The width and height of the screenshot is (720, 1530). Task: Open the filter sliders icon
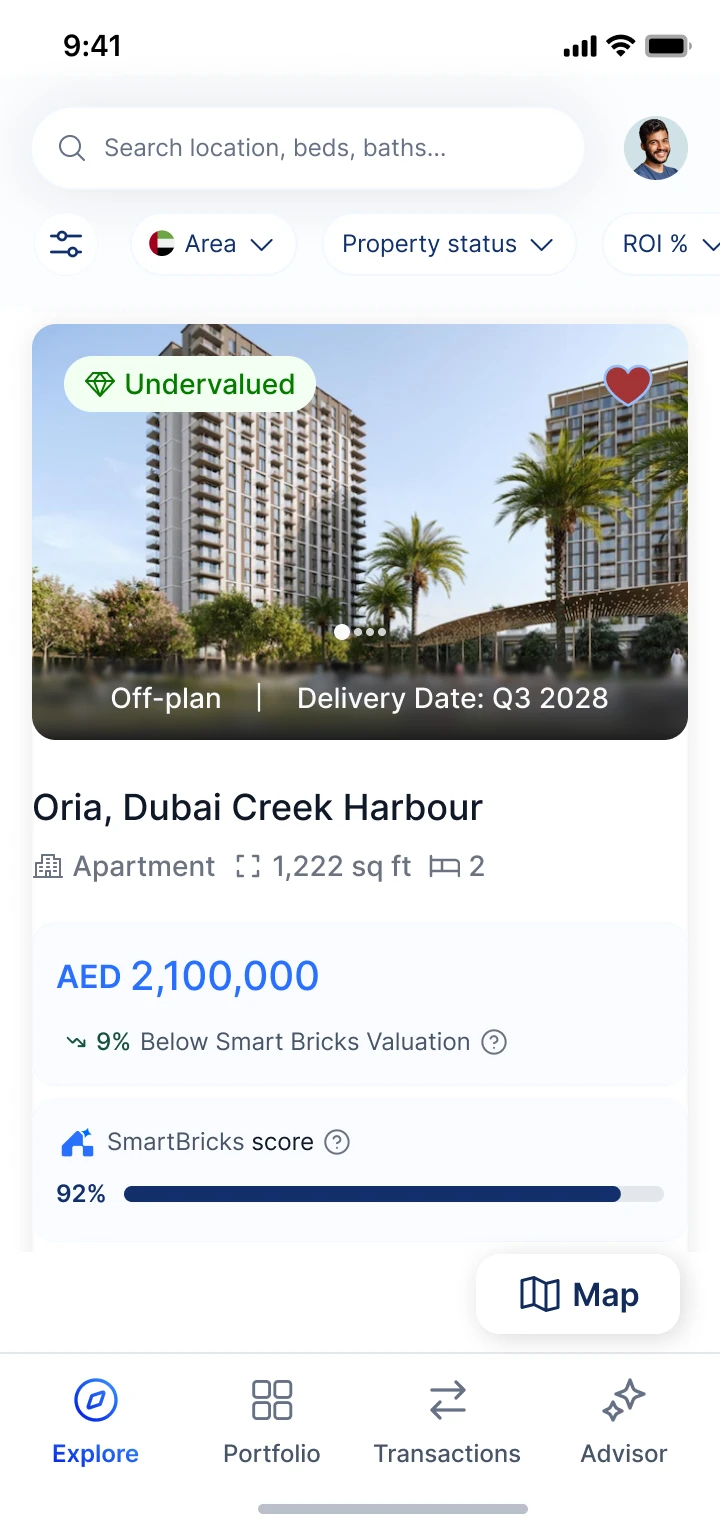tap(66, 244)
